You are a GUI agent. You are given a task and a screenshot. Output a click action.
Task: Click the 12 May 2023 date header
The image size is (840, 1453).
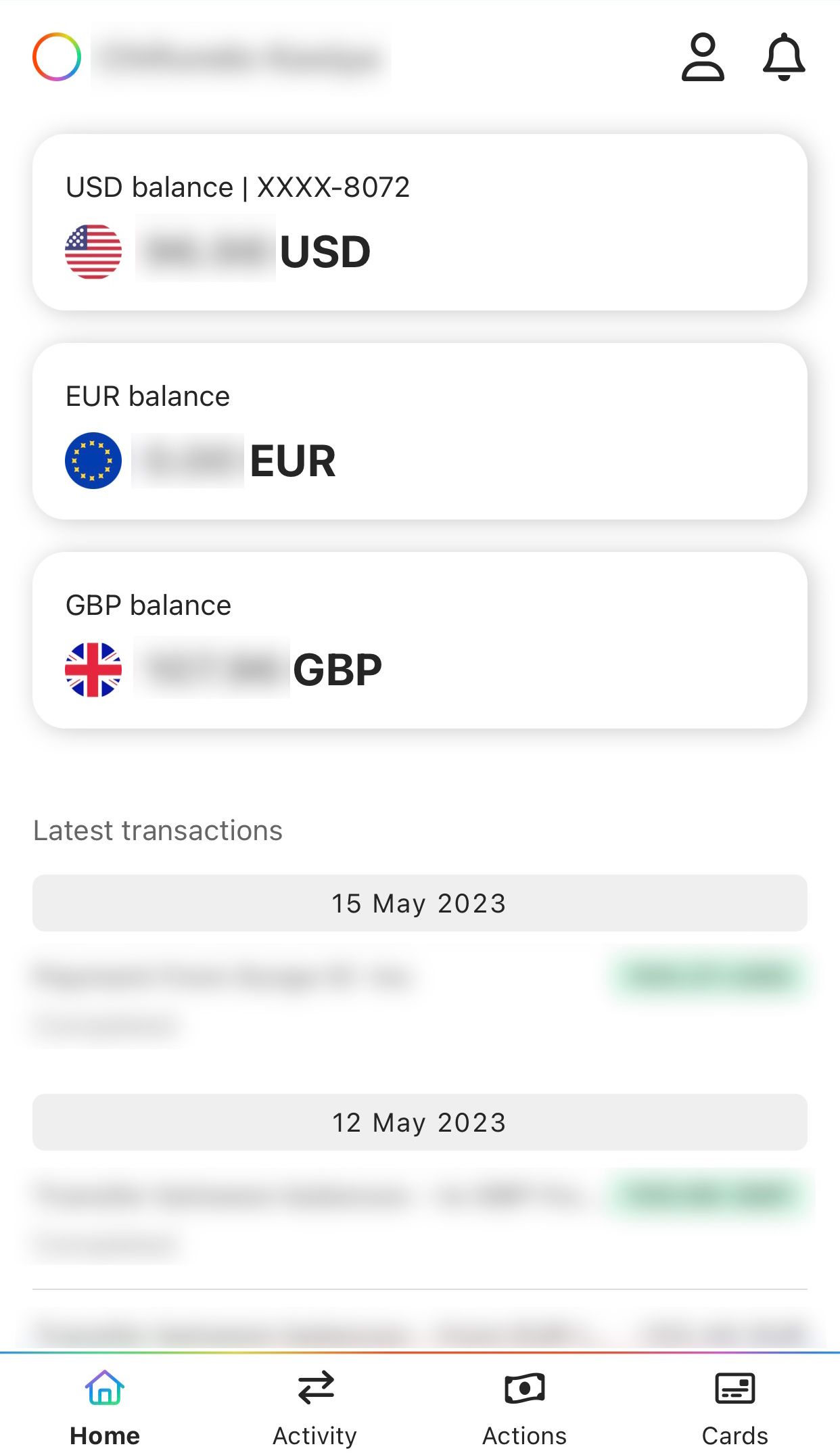pyautogui.click(x=419, y=1122)
